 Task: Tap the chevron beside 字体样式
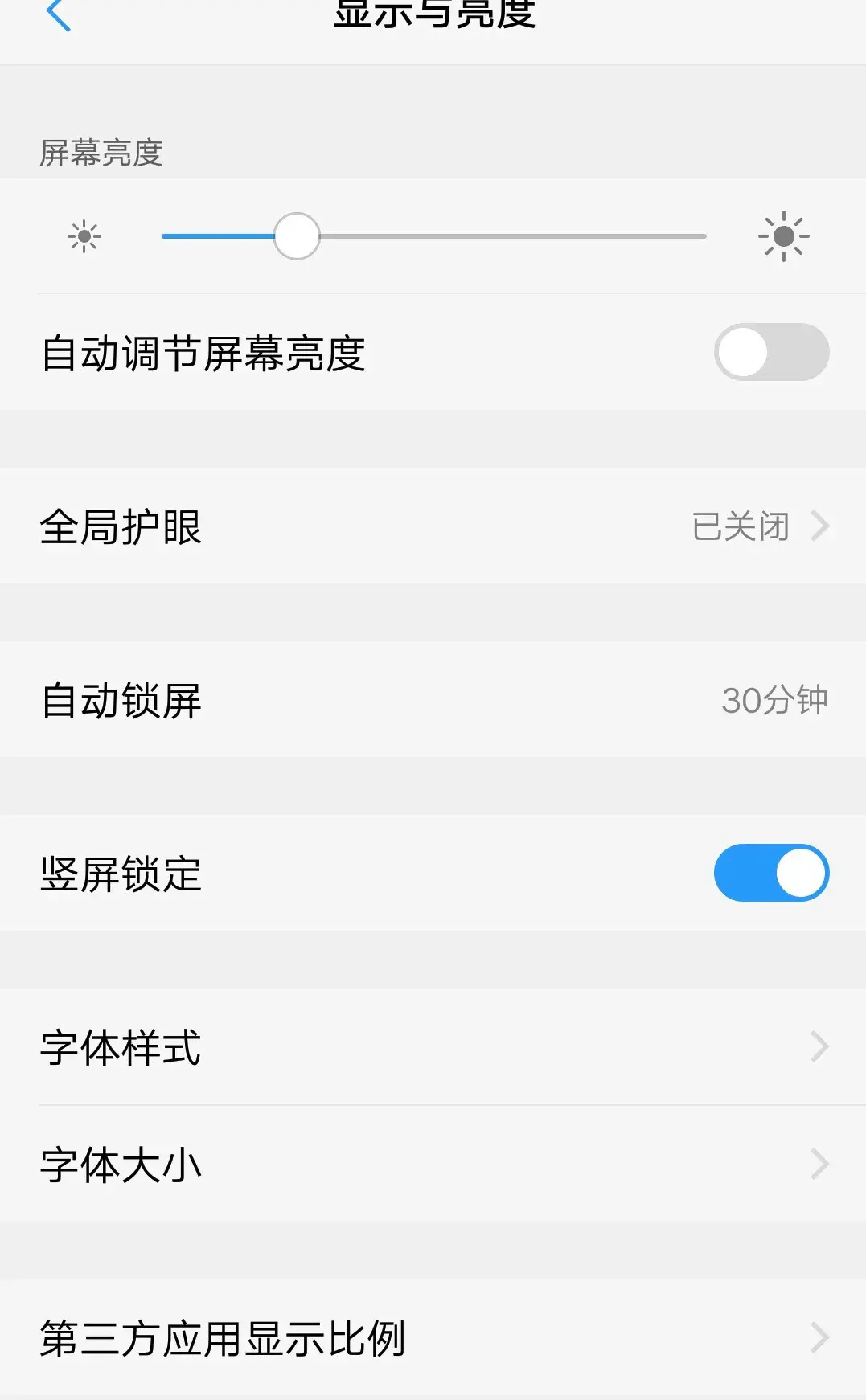(821, 1046)
